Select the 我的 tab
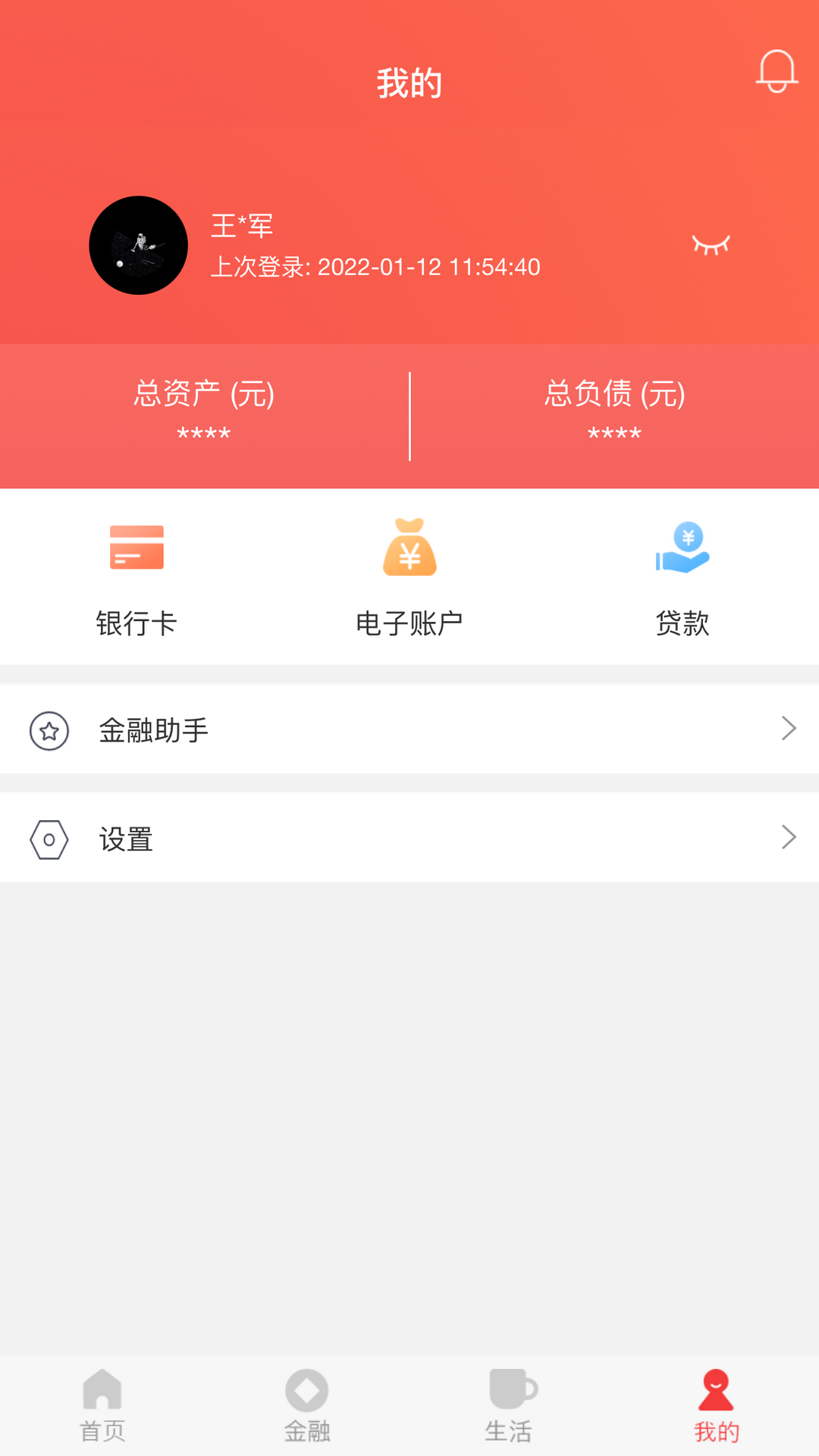The height and width of the screenshot is (1456, 819). click(x=716, y=1405)
